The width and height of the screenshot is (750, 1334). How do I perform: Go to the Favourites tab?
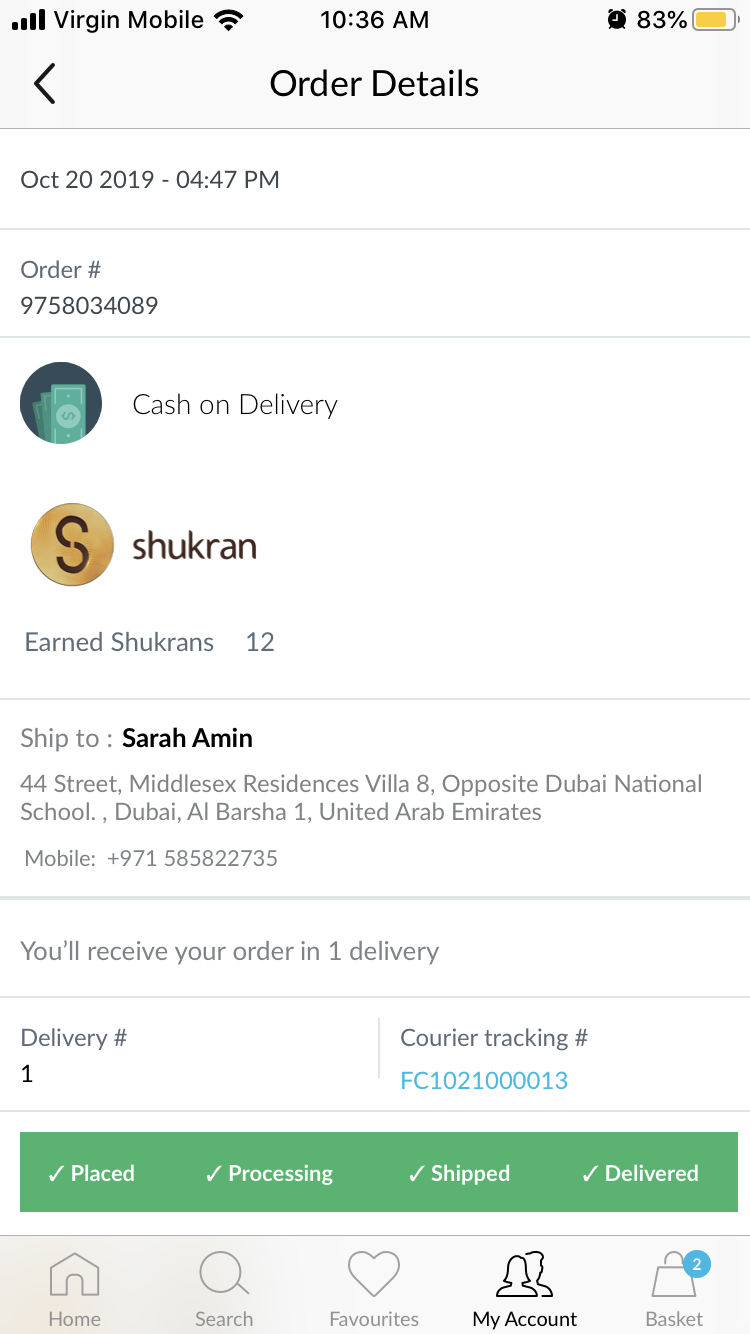click(374, 1288)
